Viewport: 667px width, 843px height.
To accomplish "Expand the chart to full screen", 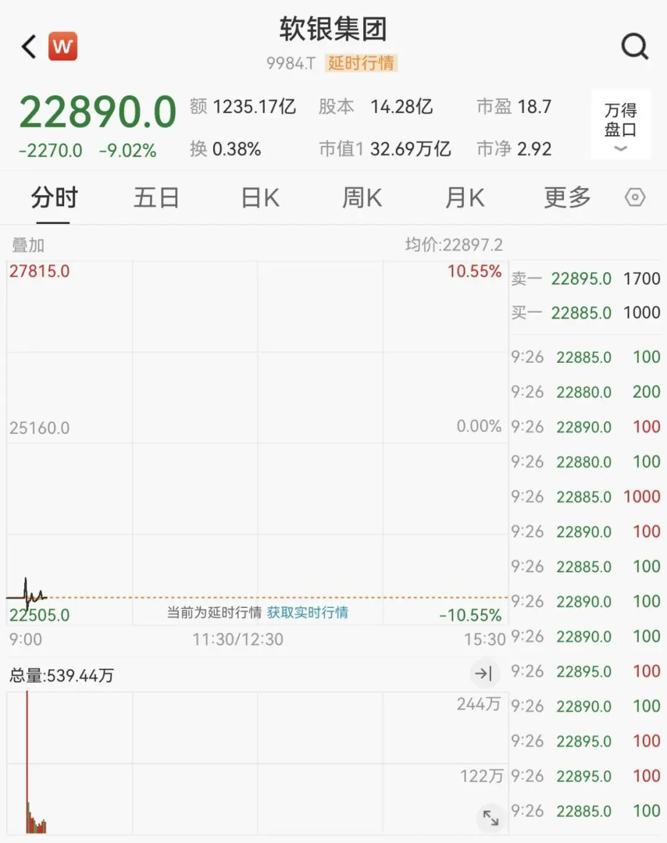I will tap(490, 817).
